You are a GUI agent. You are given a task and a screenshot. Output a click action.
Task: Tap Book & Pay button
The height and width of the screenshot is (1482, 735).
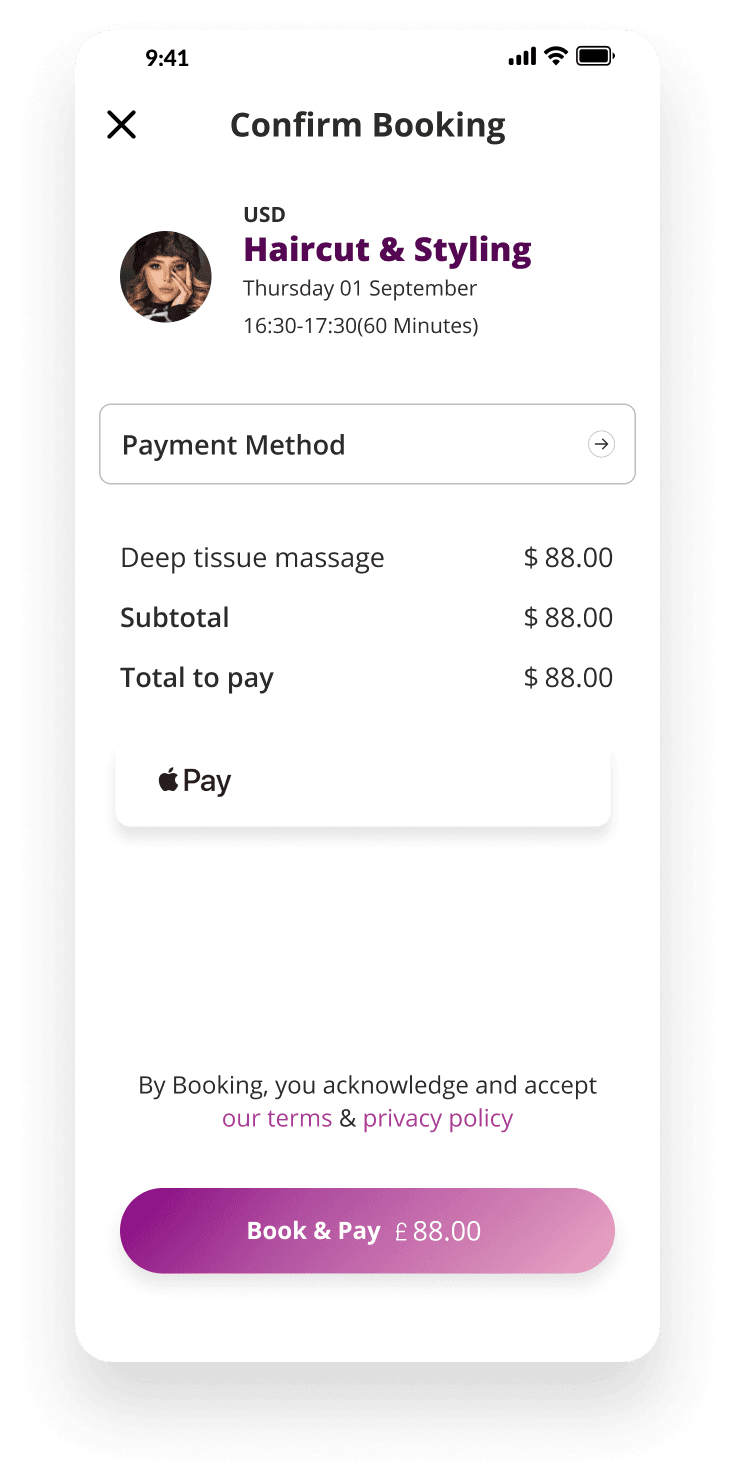coord(367,1230)
